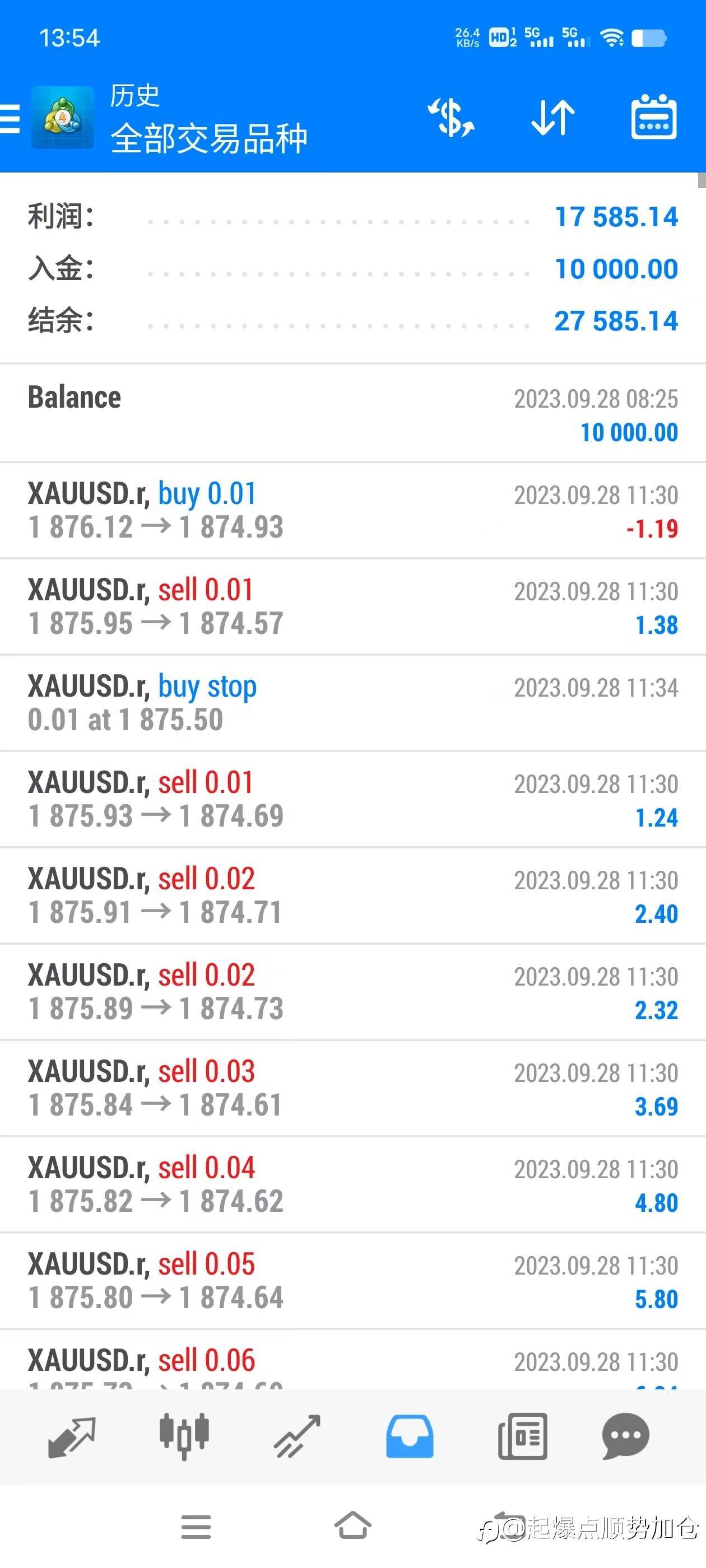The height and width of the screenshot is (1568, 706).
Task: Switch to the Chat messages tab
Action: point(625,1436)
